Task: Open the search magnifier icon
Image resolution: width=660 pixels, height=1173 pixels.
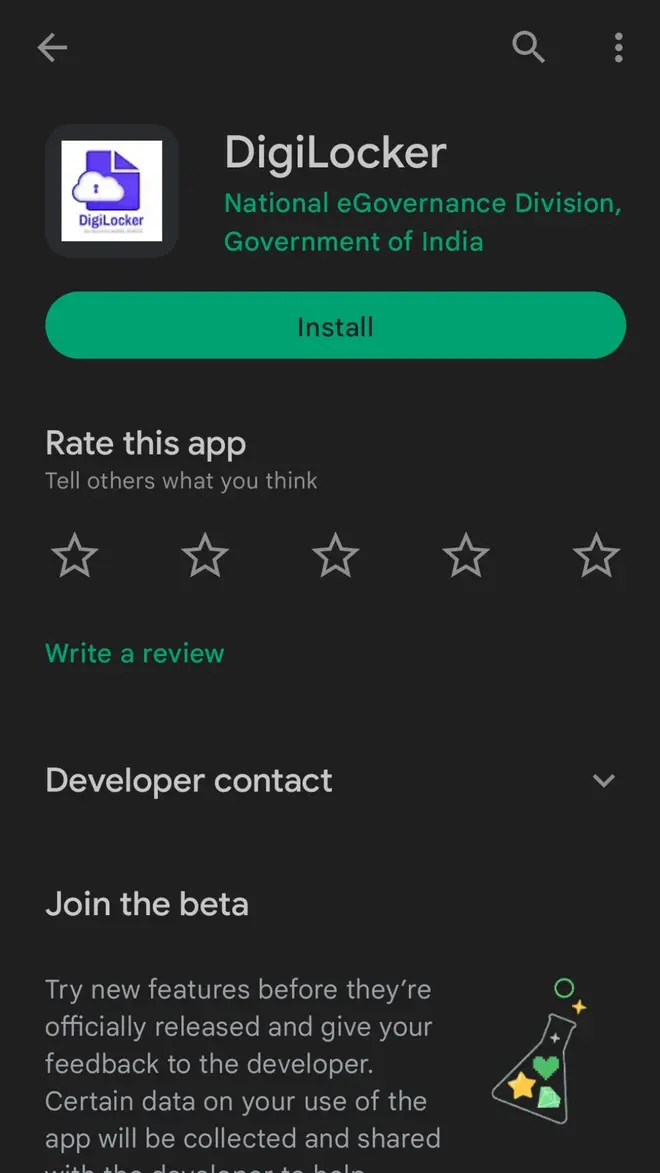Action: [528, 47]
